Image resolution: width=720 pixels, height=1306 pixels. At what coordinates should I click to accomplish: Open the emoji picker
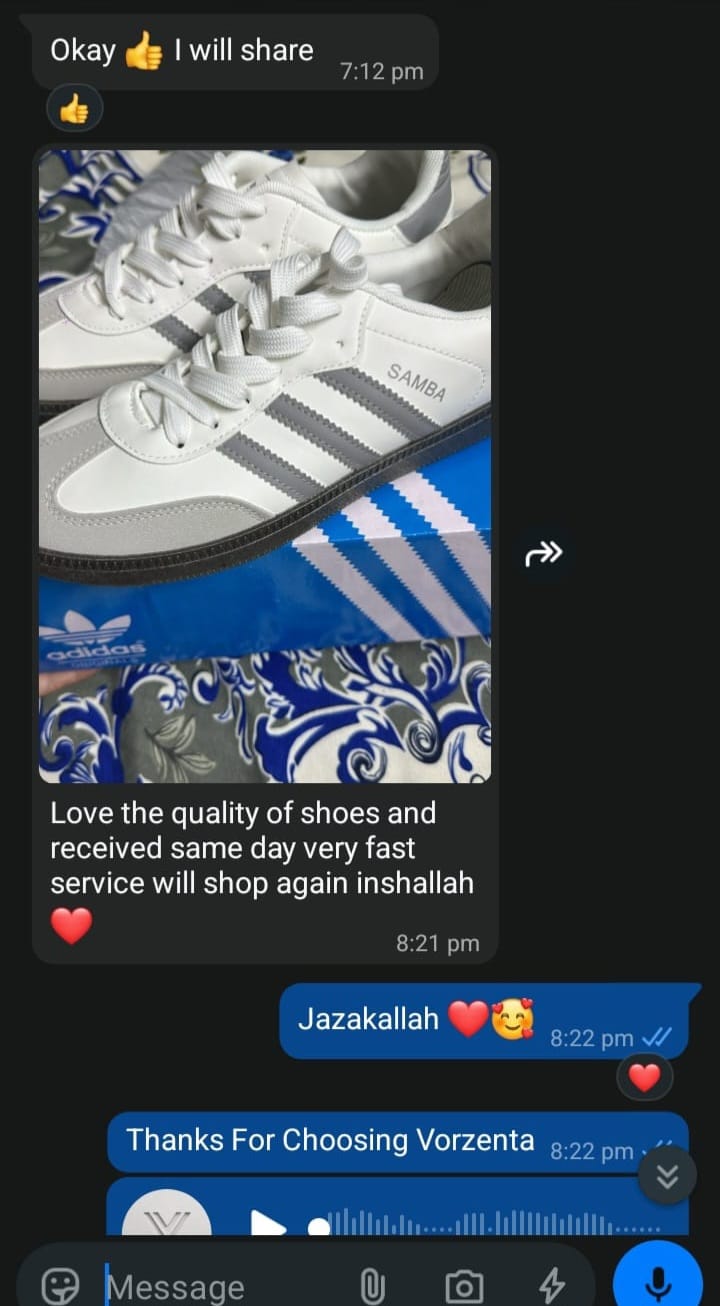coord(60,1284)
